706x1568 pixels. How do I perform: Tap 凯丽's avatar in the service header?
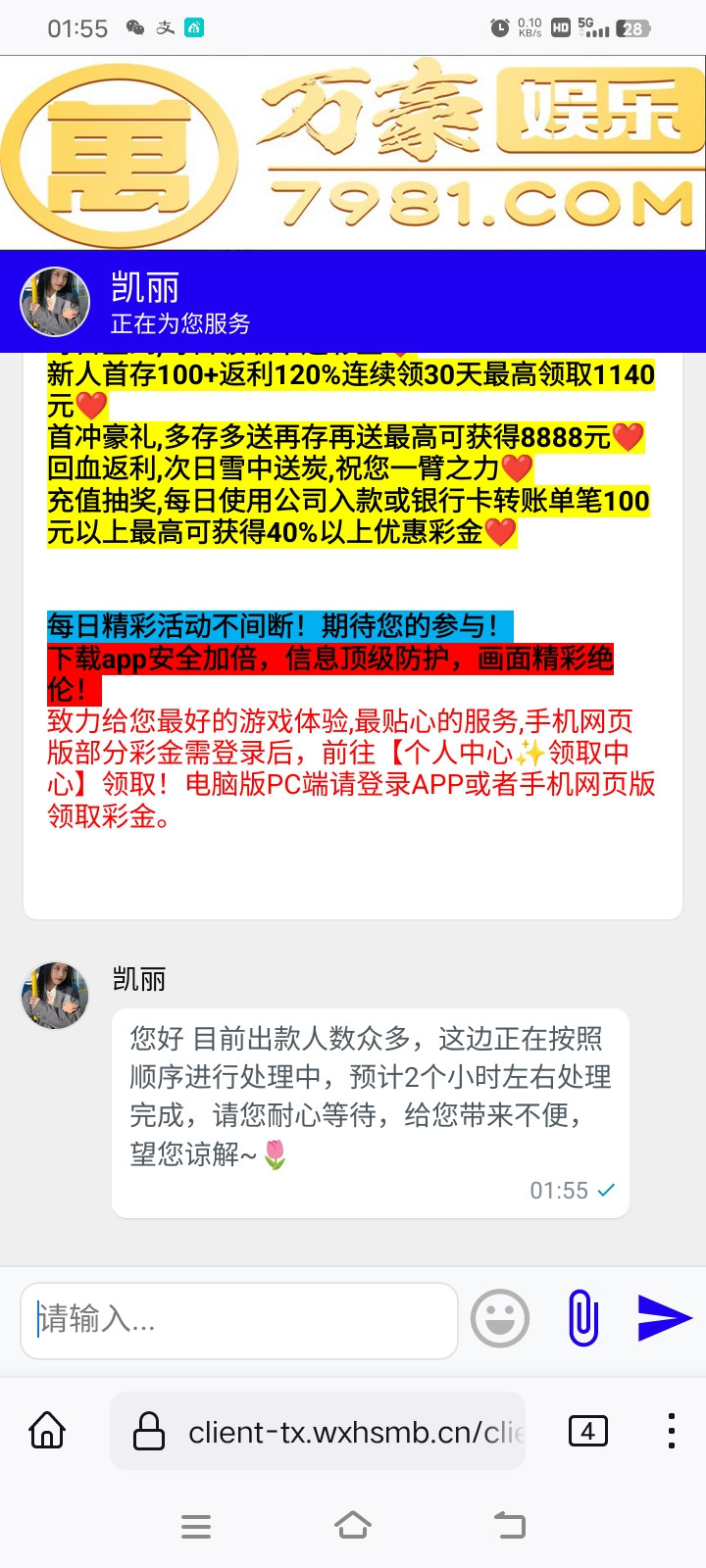pos(55,301)
